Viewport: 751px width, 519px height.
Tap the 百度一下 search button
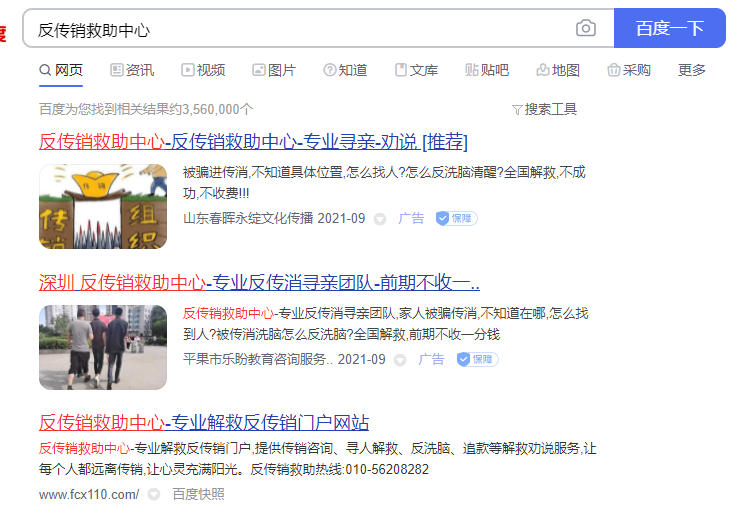(x=669, y=29)
